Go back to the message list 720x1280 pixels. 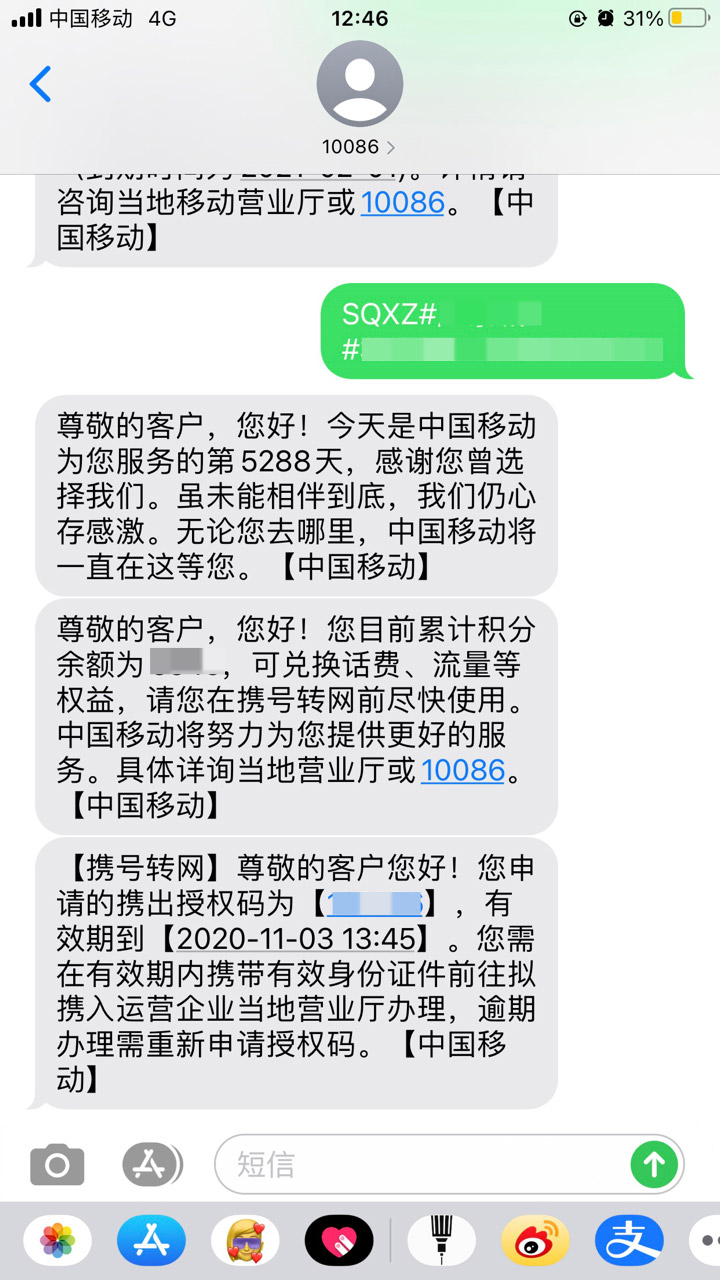tap(41, 84)
